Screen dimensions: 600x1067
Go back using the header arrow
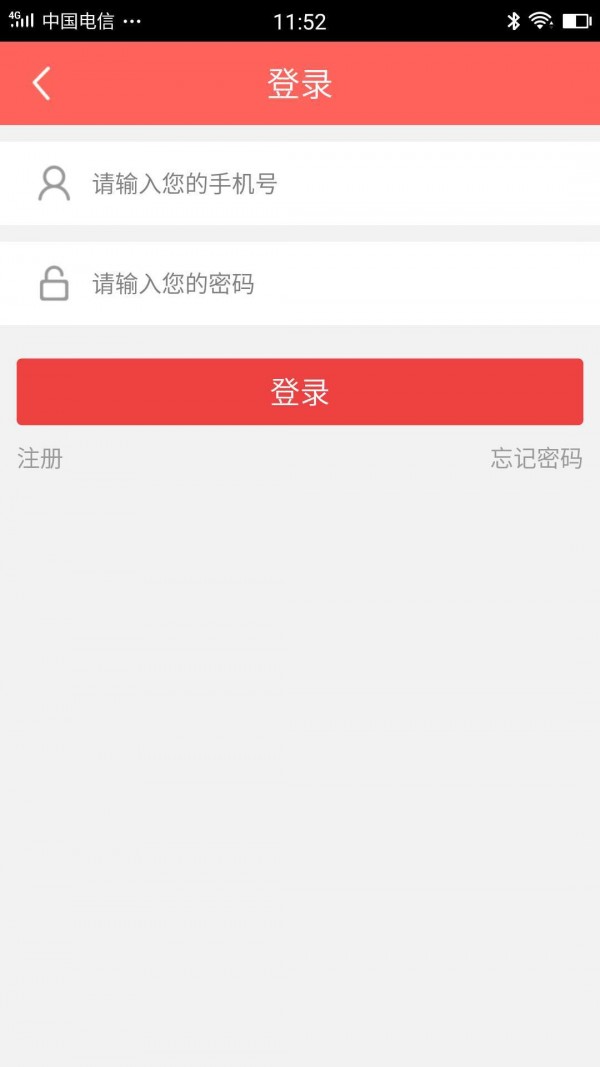point(41,84)
